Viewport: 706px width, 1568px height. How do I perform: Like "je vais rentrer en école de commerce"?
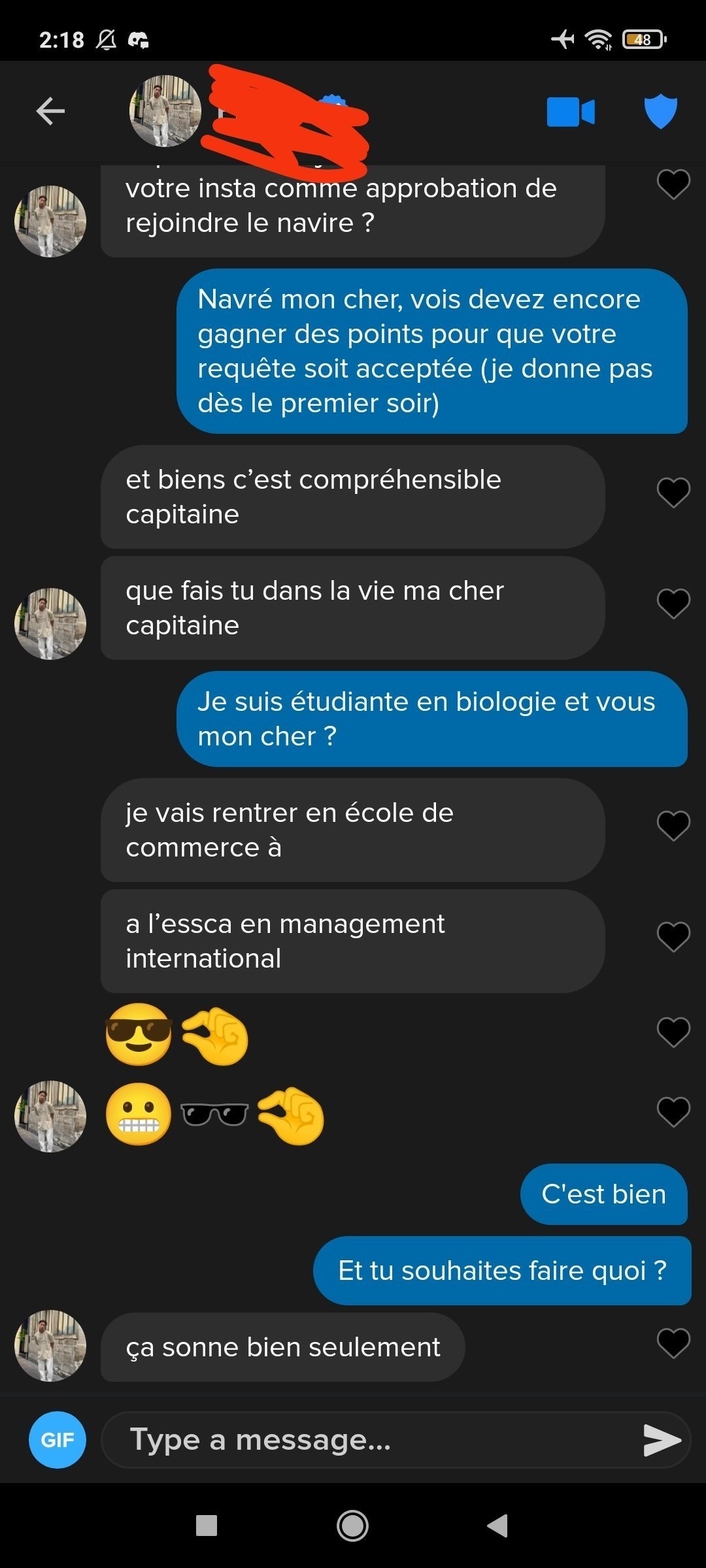tap(673, 826)
